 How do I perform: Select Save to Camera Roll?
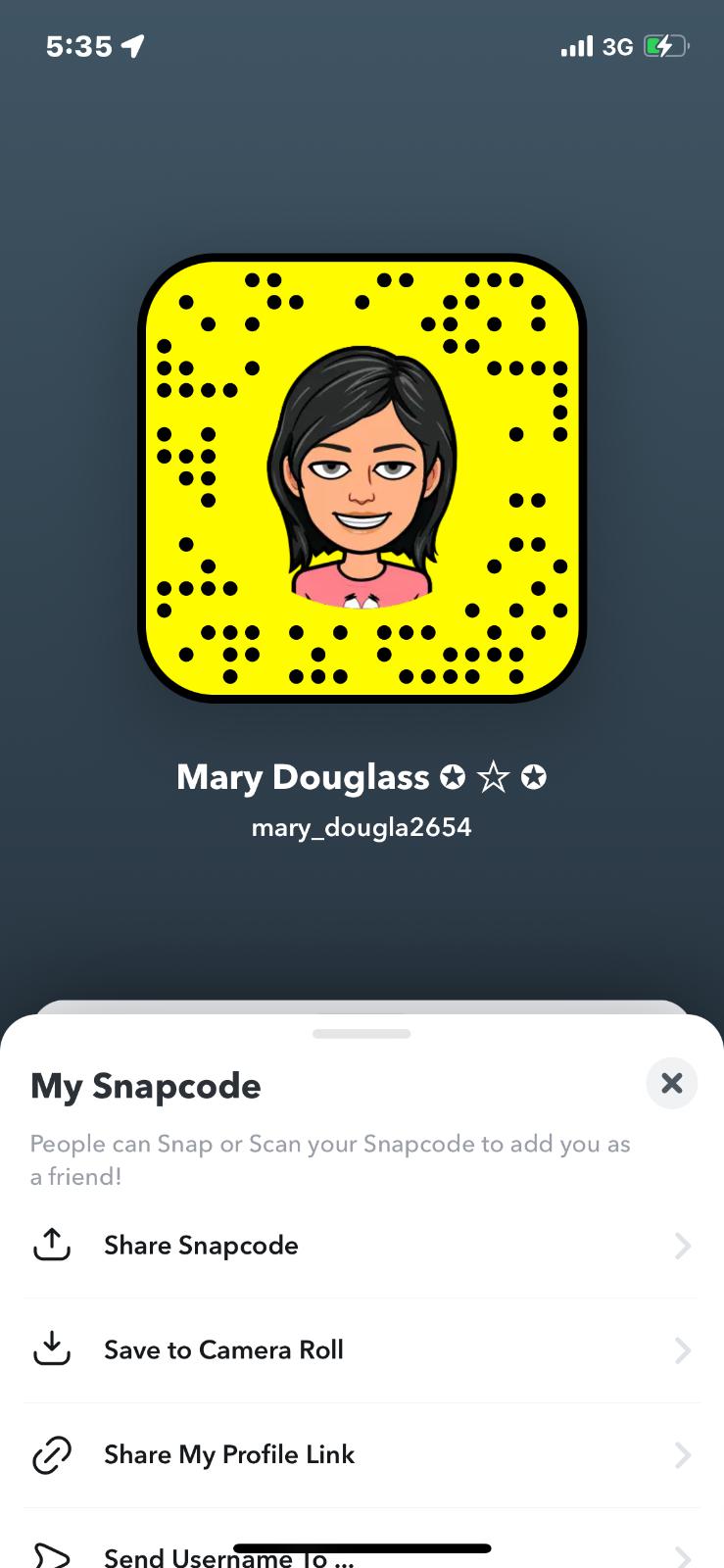(223, 1350)
